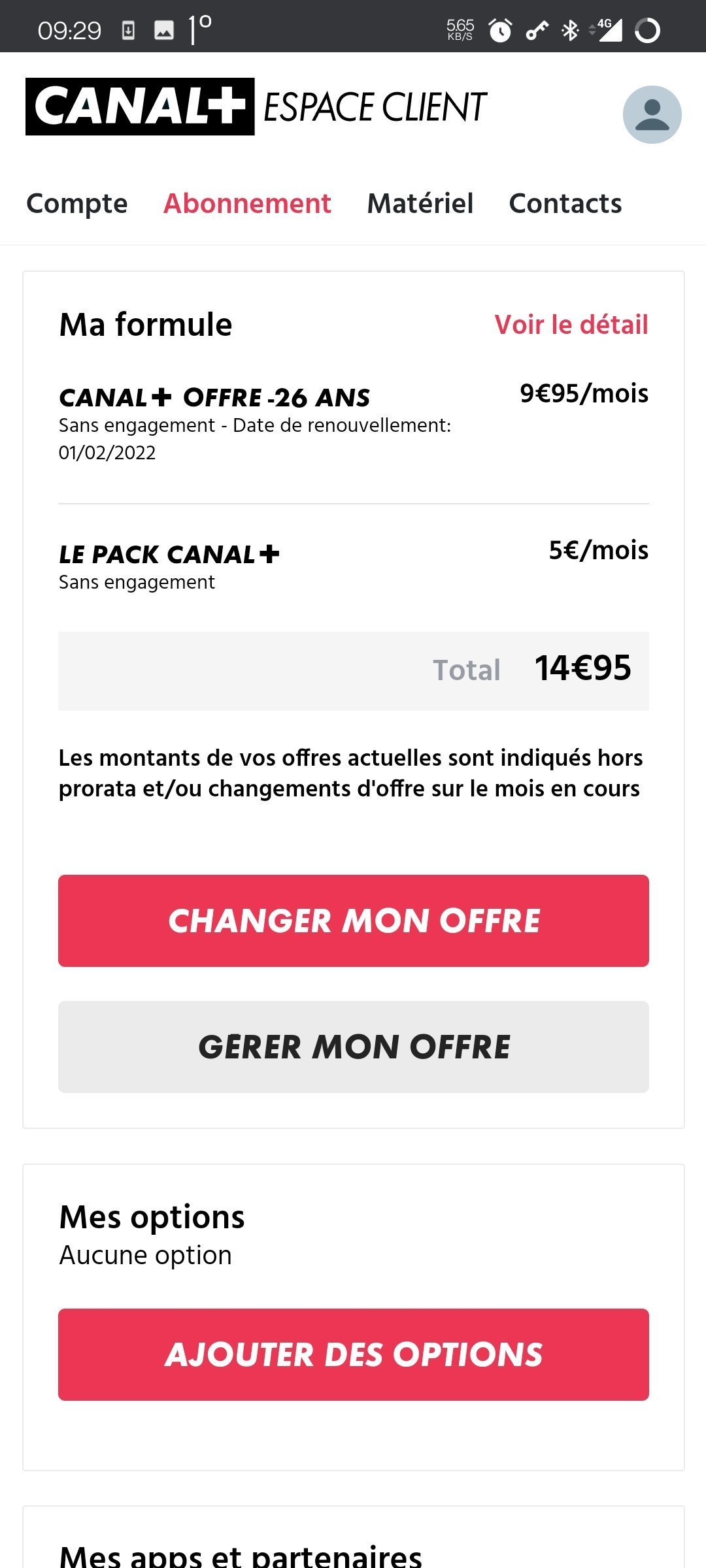This screenshot has height=1568, width=706.
Task: Open the Contacts tab
Action: coord(565,204)
